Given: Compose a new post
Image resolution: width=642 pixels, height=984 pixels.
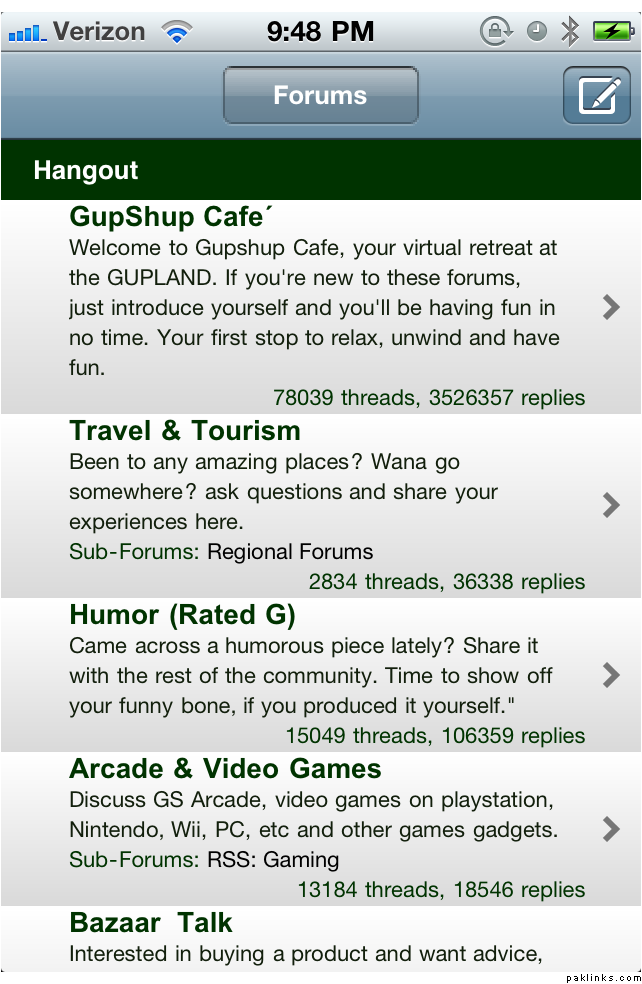Looking at the screenshot, I should point(596,96).
